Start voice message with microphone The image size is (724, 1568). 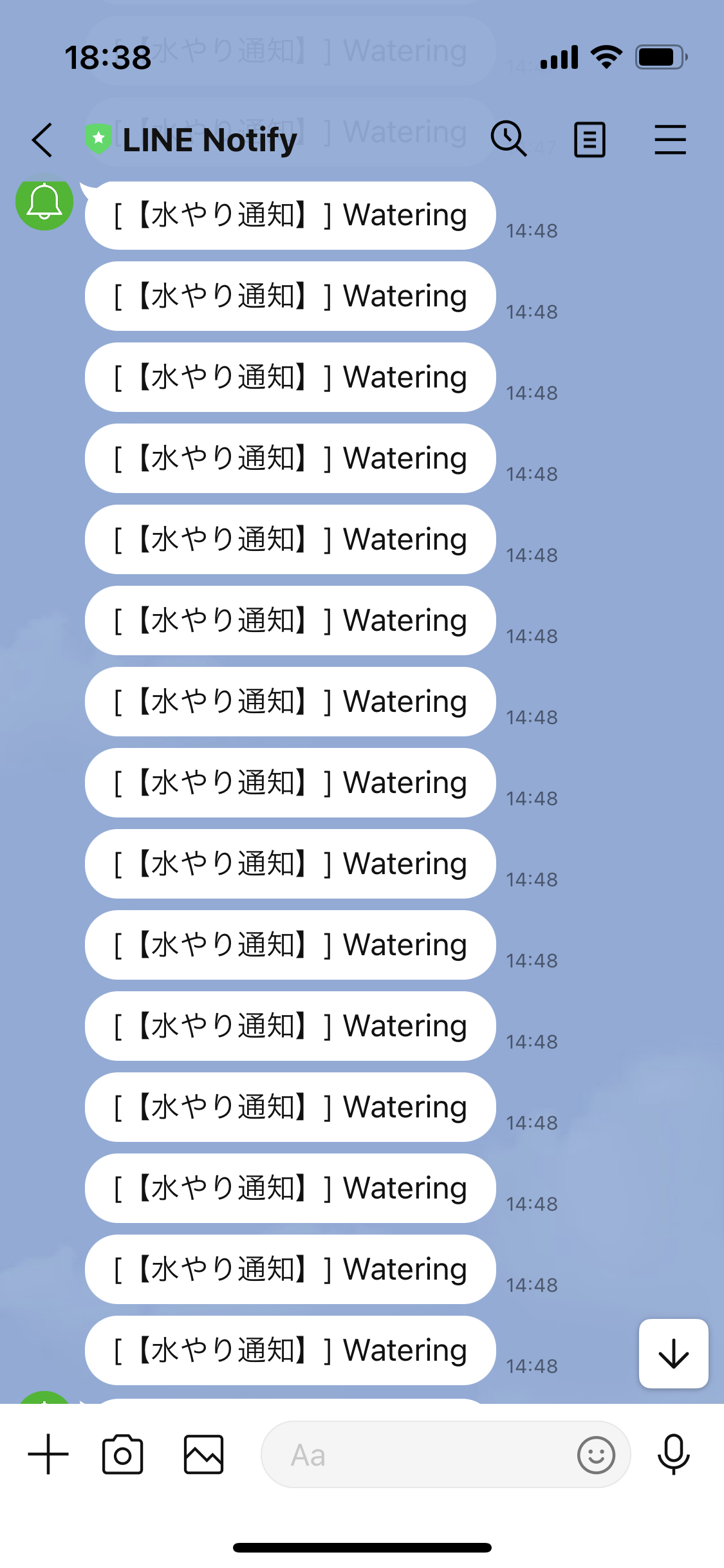point(674,1454)
